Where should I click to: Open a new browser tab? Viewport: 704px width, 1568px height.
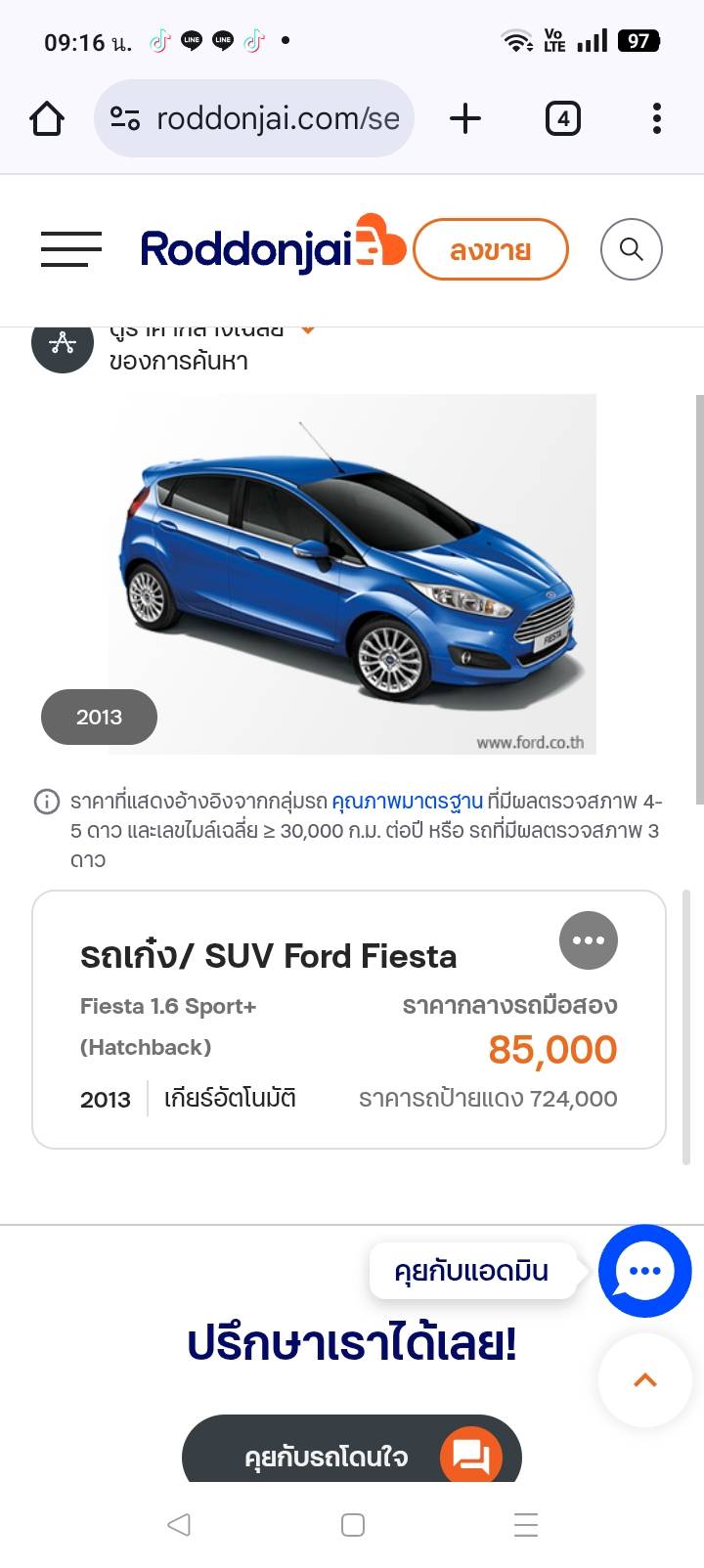click(465, 119)
